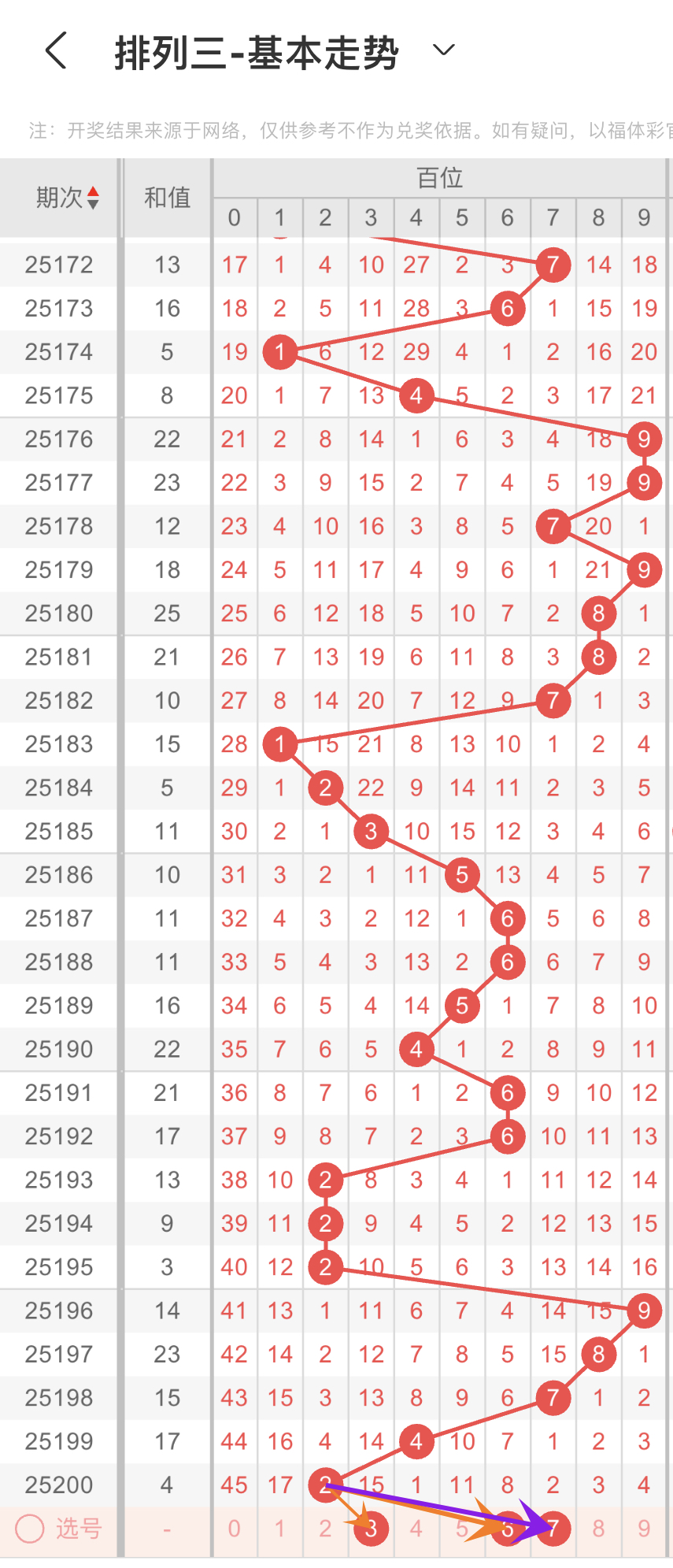The image size is (673, 1568).
Task: Deselect red ball 3 in the 选号 row
Action: point(372,1529)
